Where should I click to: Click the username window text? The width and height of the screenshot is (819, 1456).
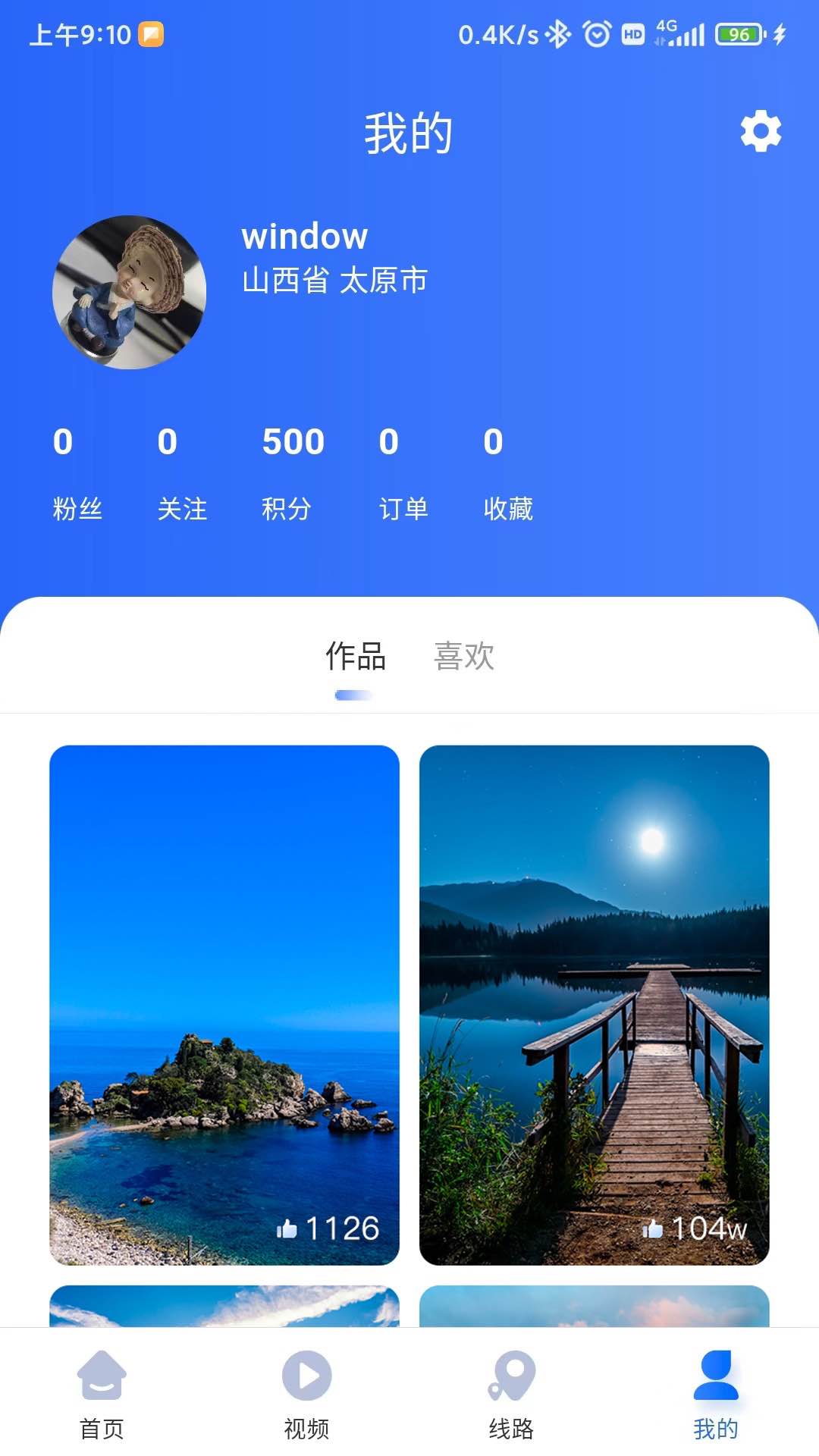point(303,237)
